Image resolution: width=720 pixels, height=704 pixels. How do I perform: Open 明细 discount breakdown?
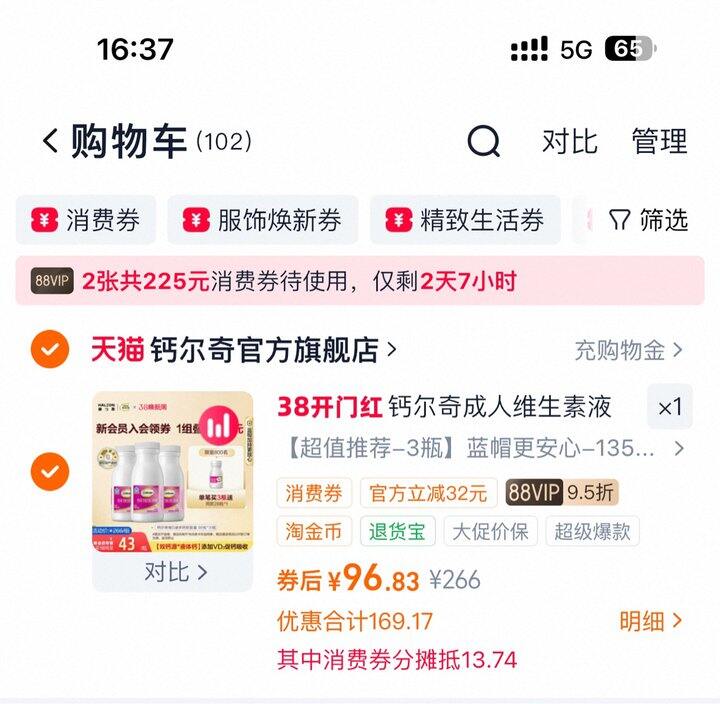pos(651,621)
